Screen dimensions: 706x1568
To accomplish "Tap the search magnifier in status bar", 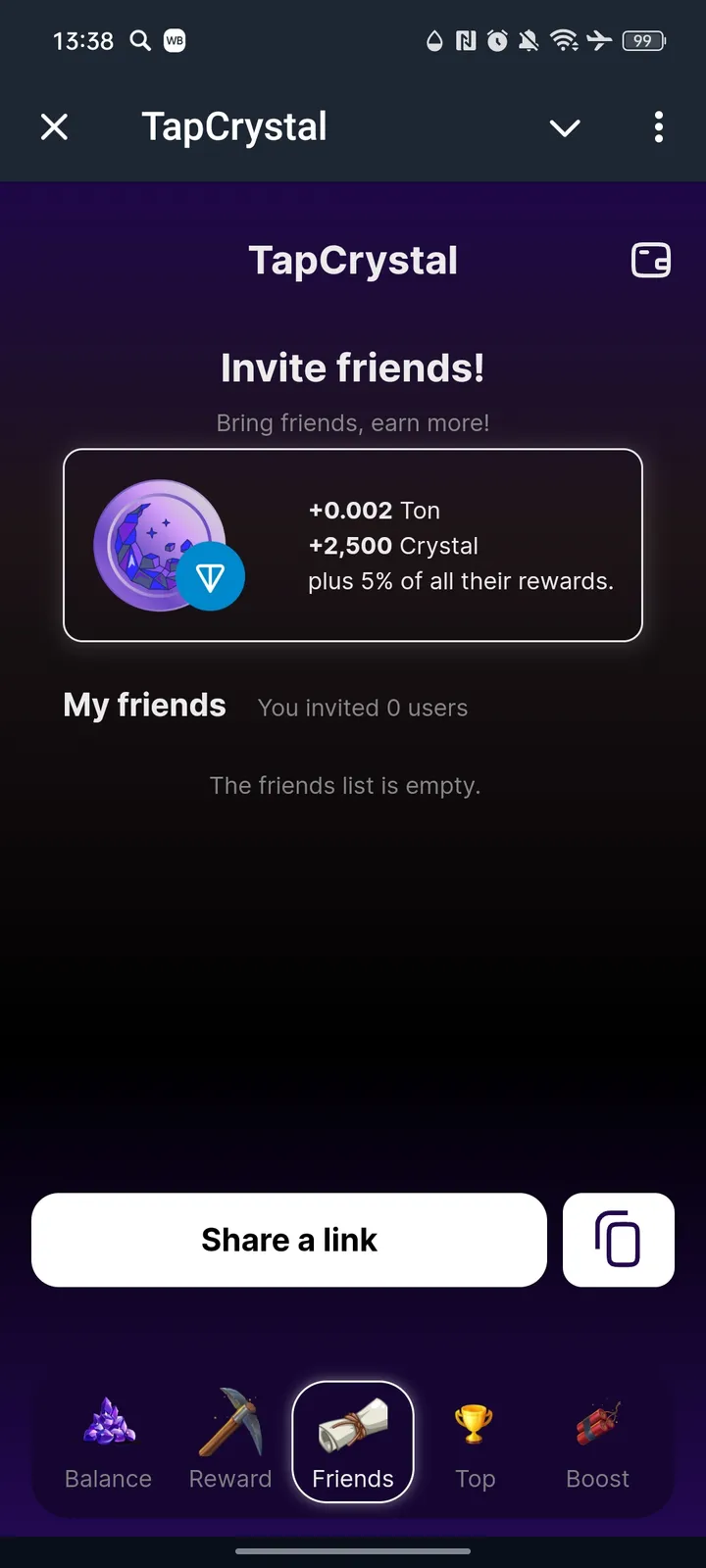I will 140,41.
